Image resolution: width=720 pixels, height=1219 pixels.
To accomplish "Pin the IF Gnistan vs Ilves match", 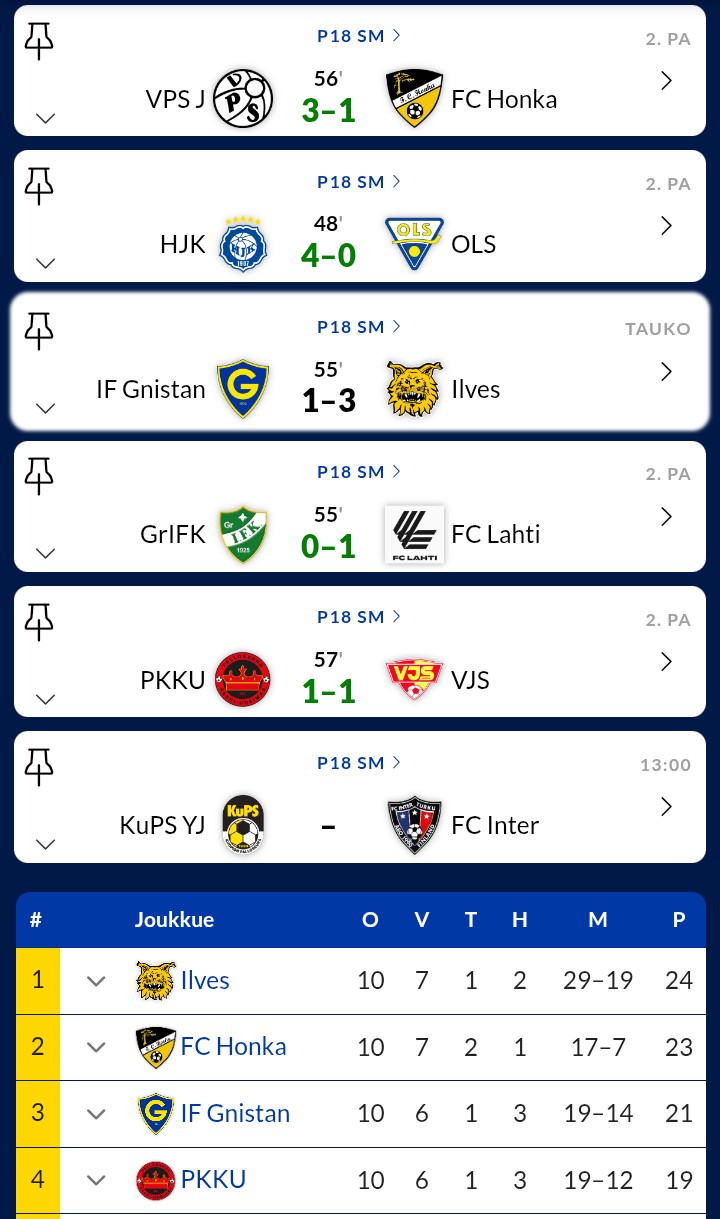I will tap(39, 331).
